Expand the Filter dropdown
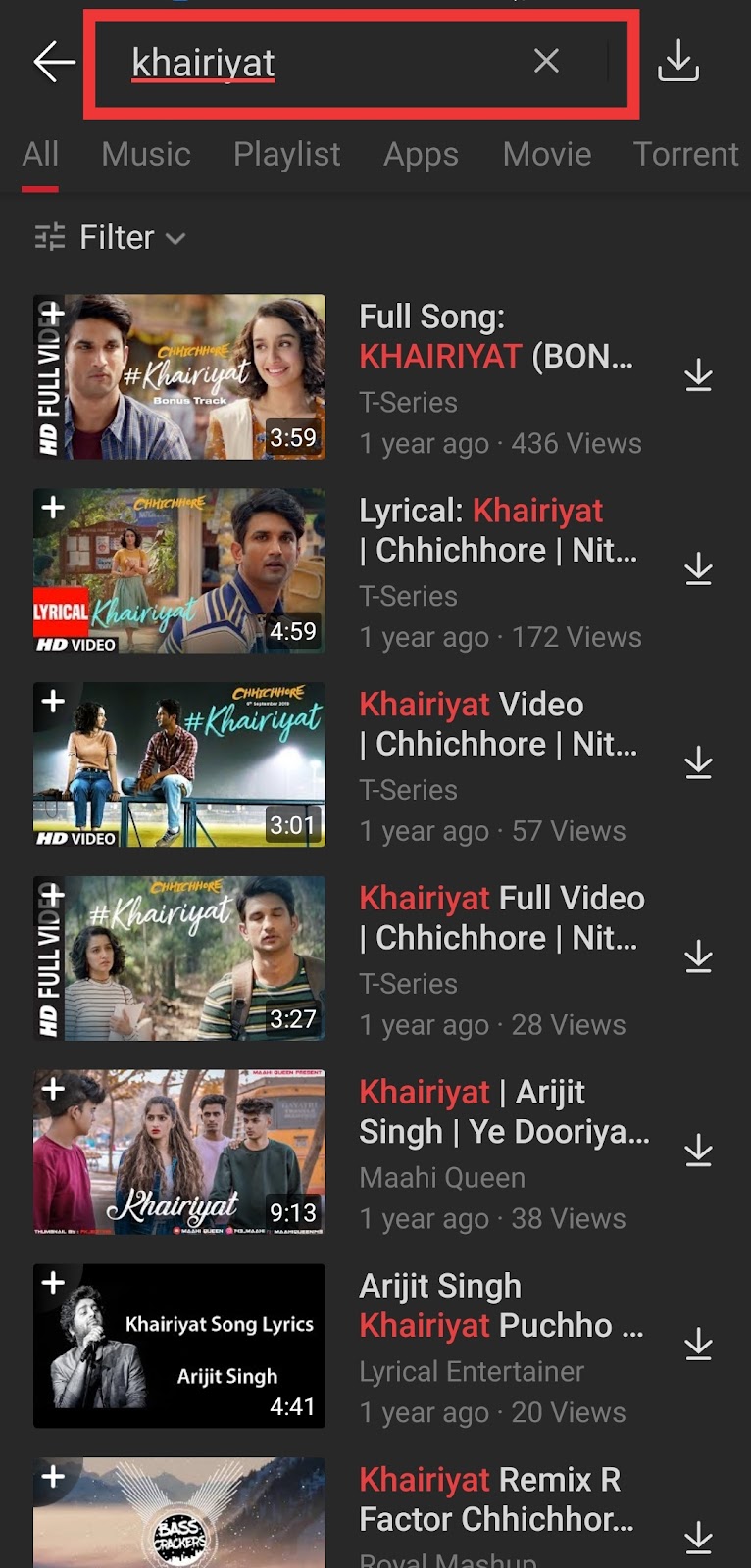The height and width of the screenshot is (1568, 751). pyautogui.click(x=110, y=237)
